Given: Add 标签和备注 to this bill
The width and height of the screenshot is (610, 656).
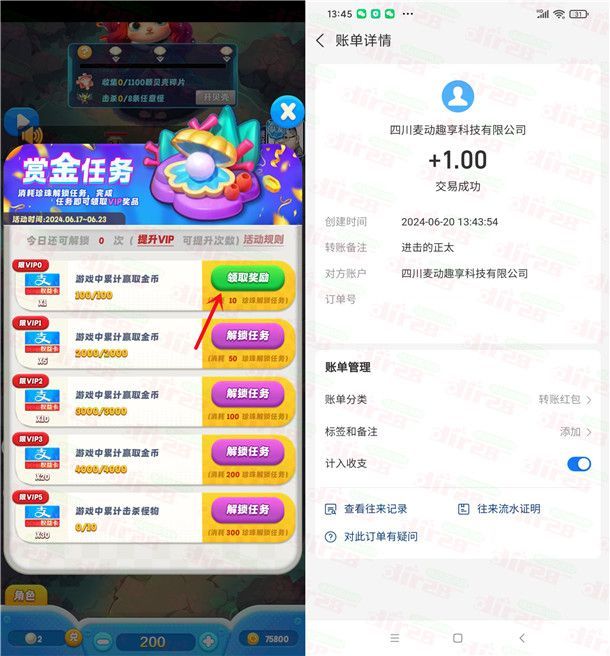Looking at the screenshot, I should pos(457,431).
